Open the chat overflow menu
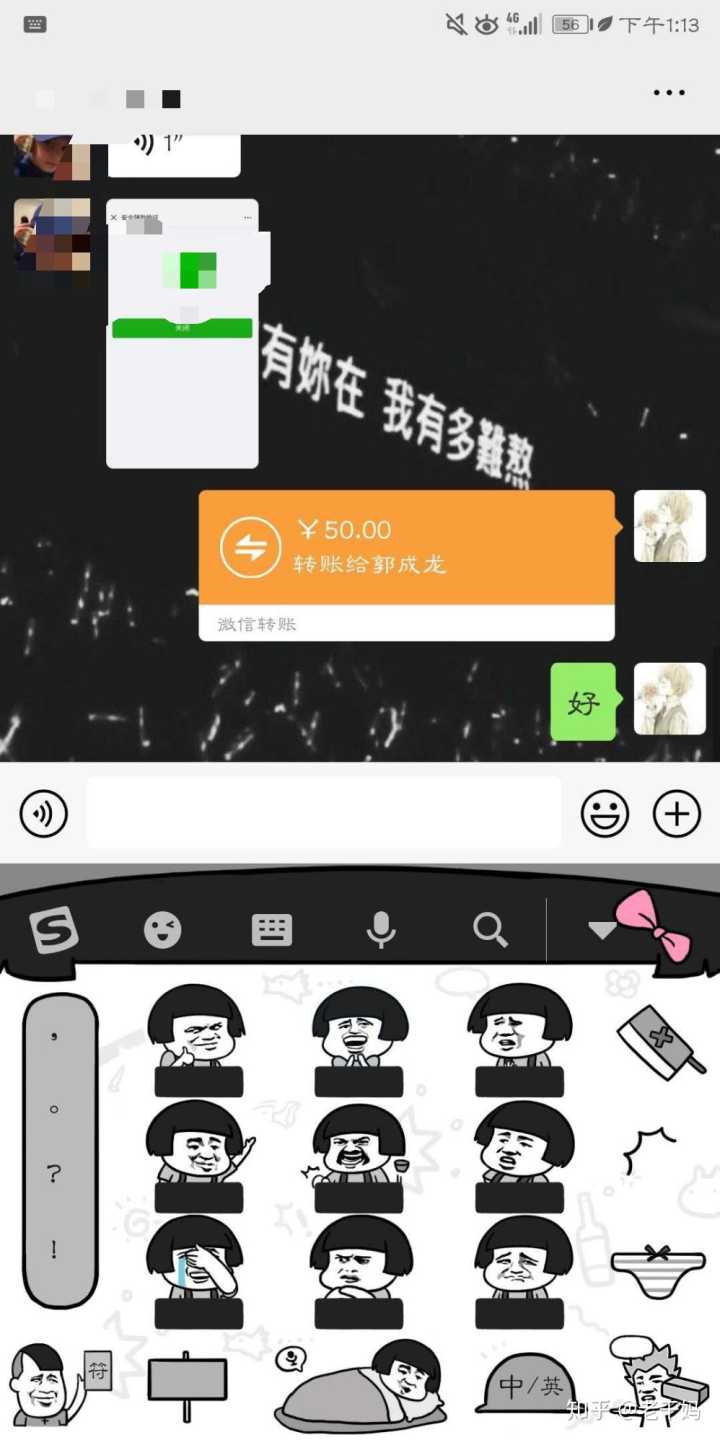The height and width of the screenshot is (1440, 720). (x=669, y=93)
